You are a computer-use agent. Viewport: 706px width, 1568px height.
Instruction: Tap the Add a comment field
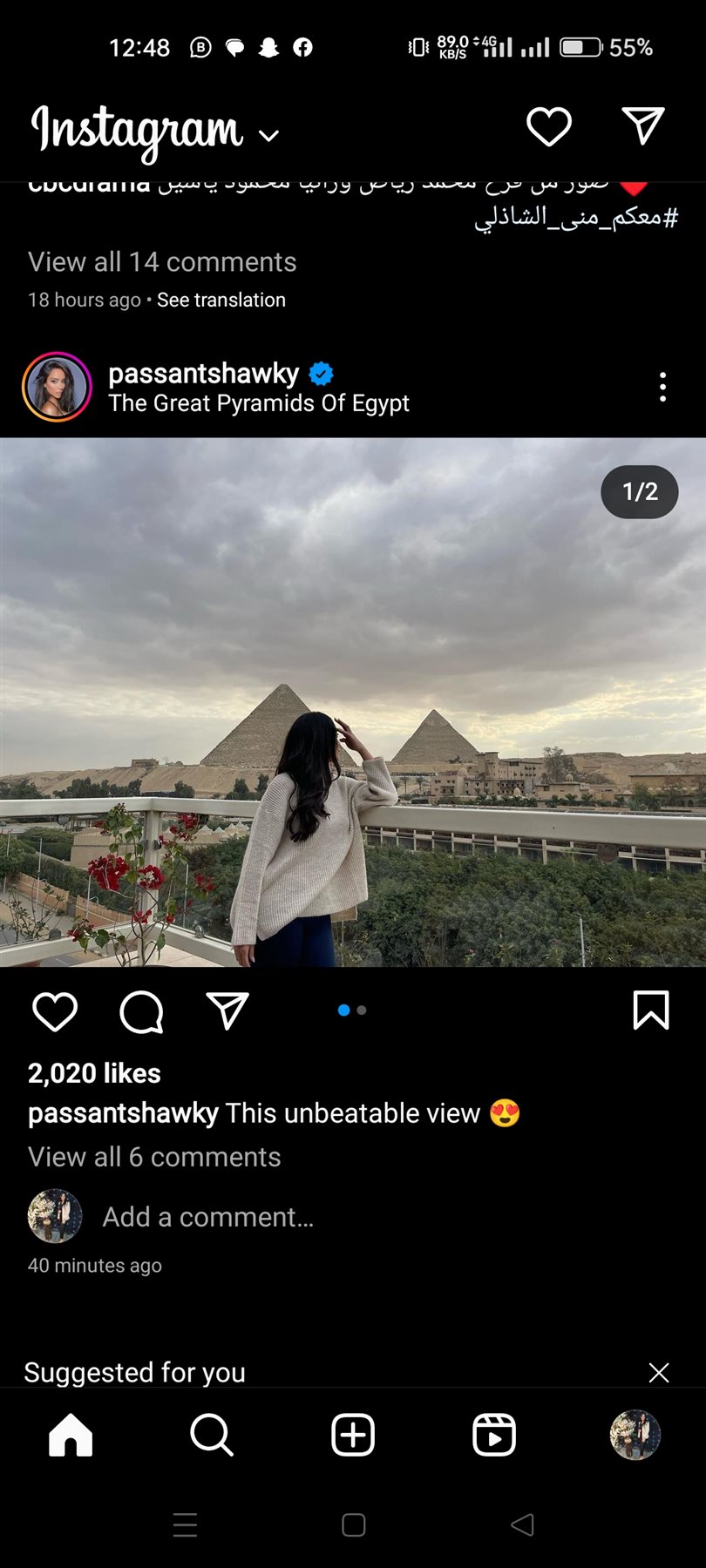tap(207, 1217)
